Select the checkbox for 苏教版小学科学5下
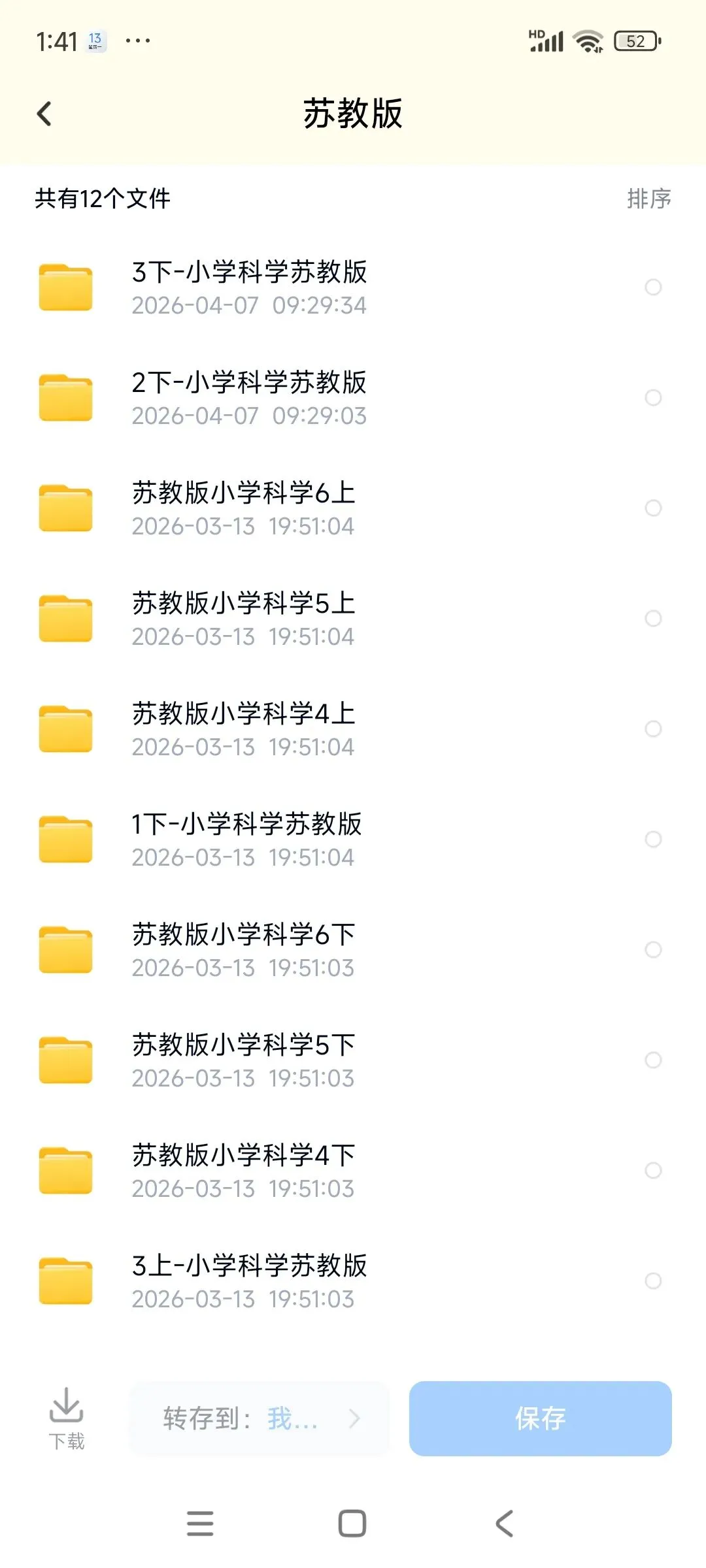The width and height of the screenshot is (706, 1568). click(653, 1060)
